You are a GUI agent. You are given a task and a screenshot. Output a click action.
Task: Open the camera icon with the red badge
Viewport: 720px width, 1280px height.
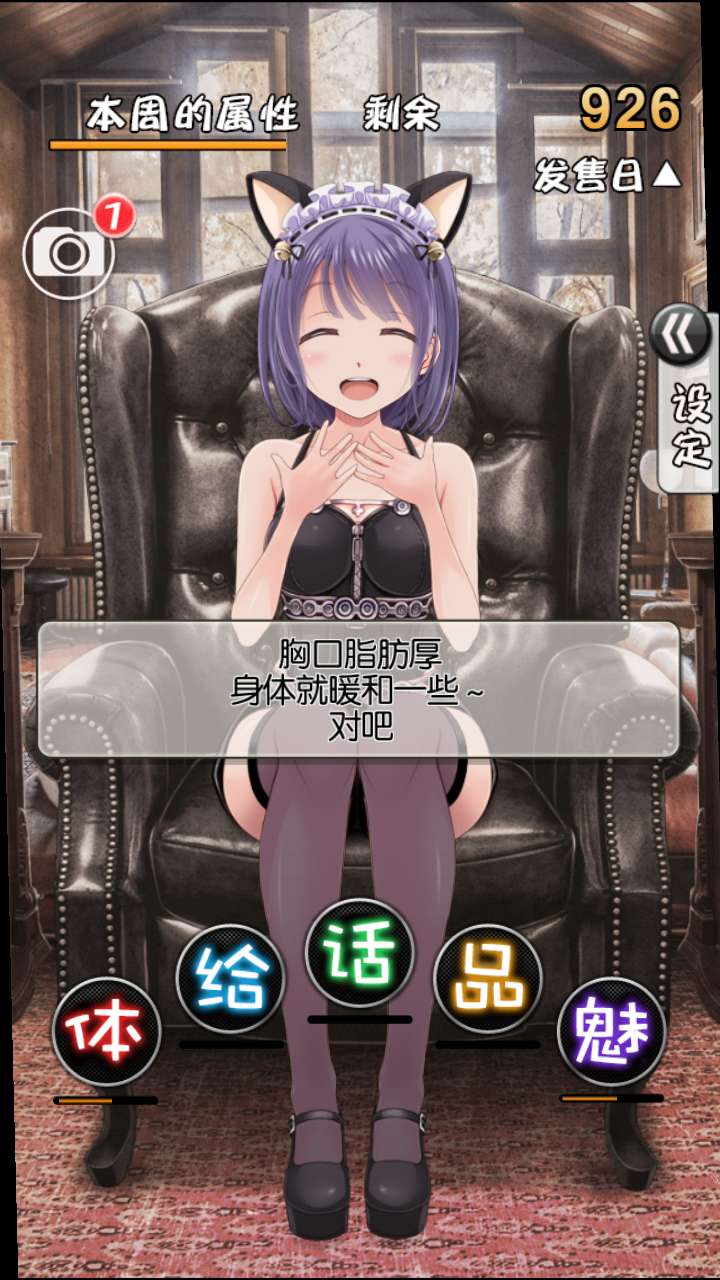click(x=69, y=253)
